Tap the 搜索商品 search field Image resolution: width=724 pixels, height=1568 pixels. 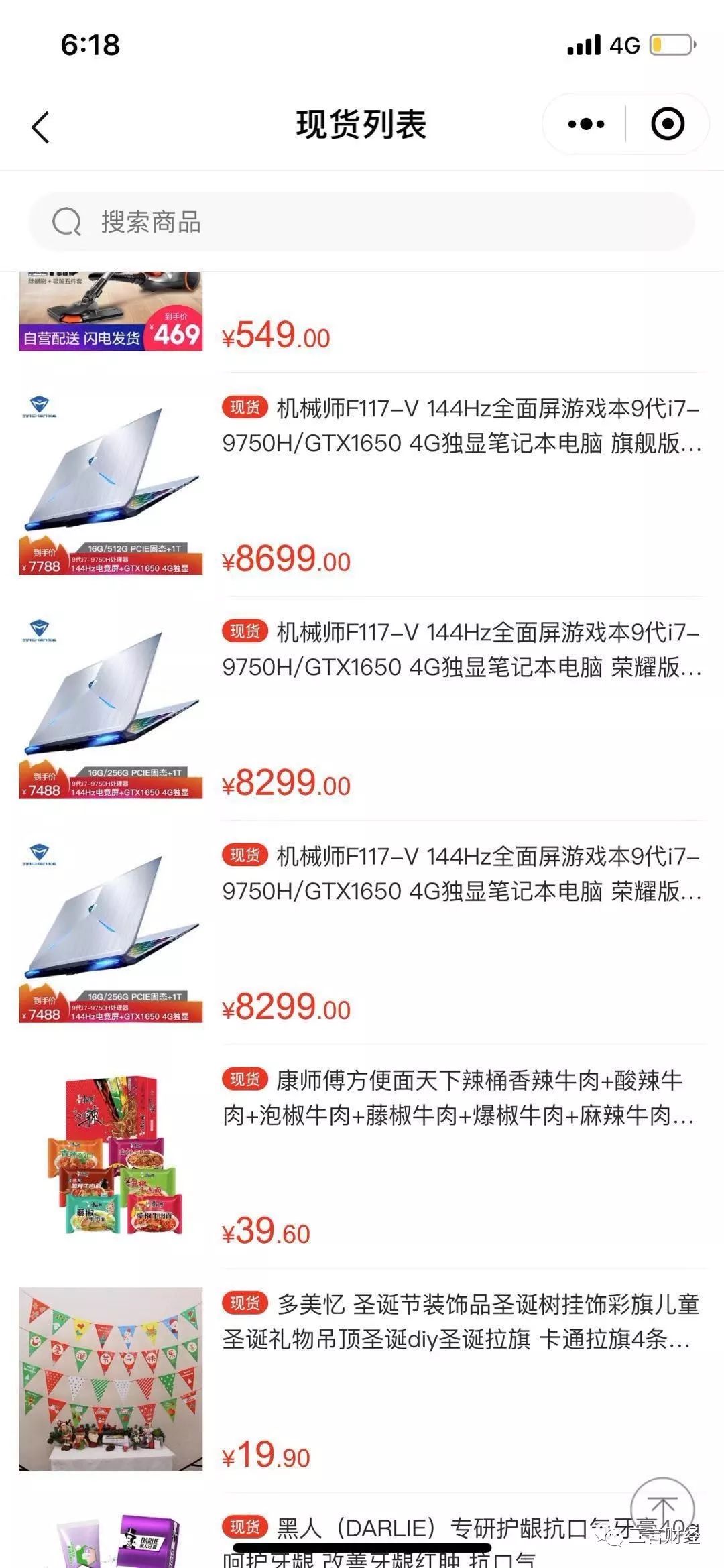click(362, 222)
